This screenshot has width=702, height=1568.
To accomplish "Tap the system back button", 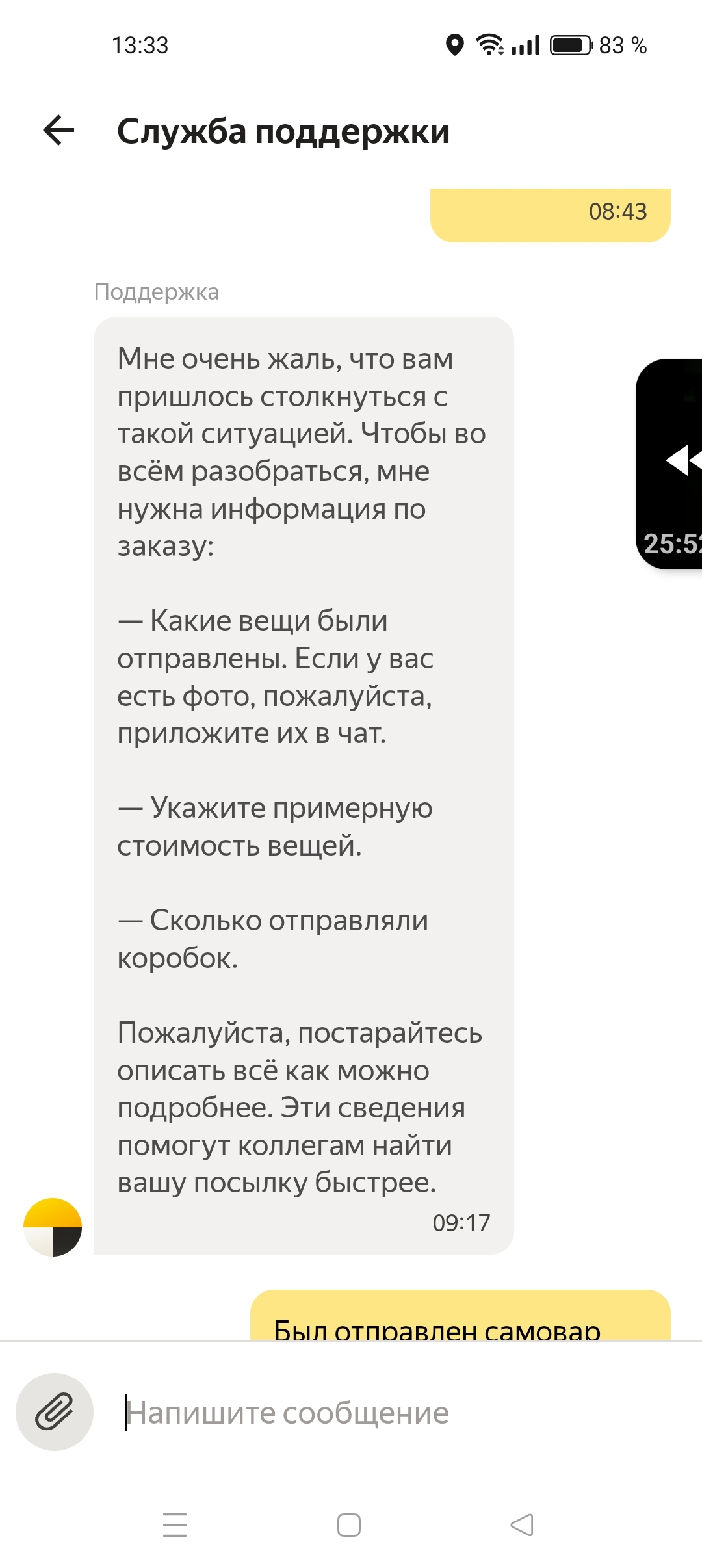I will point(522,1524).
